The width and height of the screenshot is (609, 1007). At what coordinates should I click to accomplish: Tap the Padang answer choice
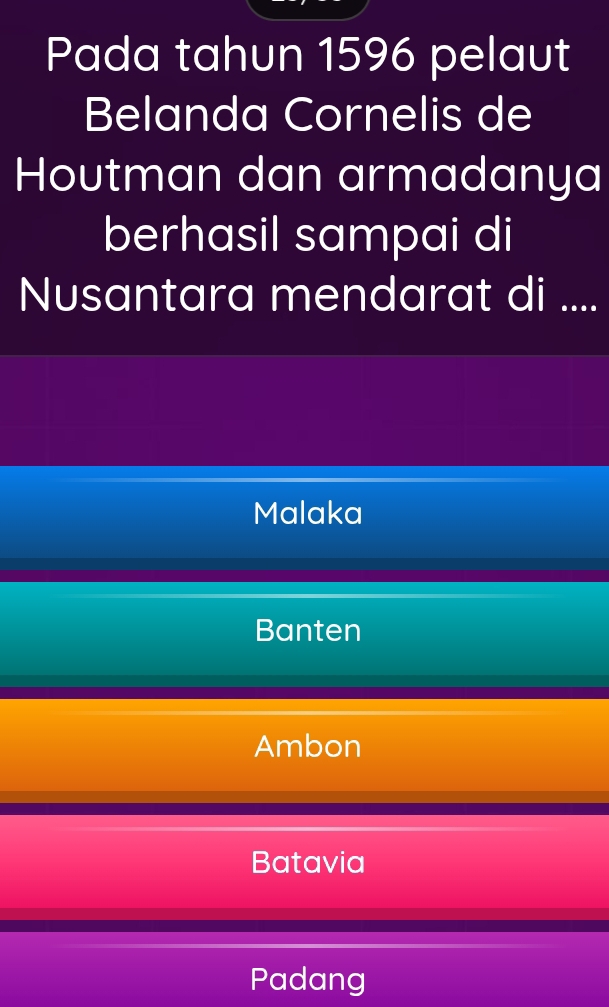(305, 976)
